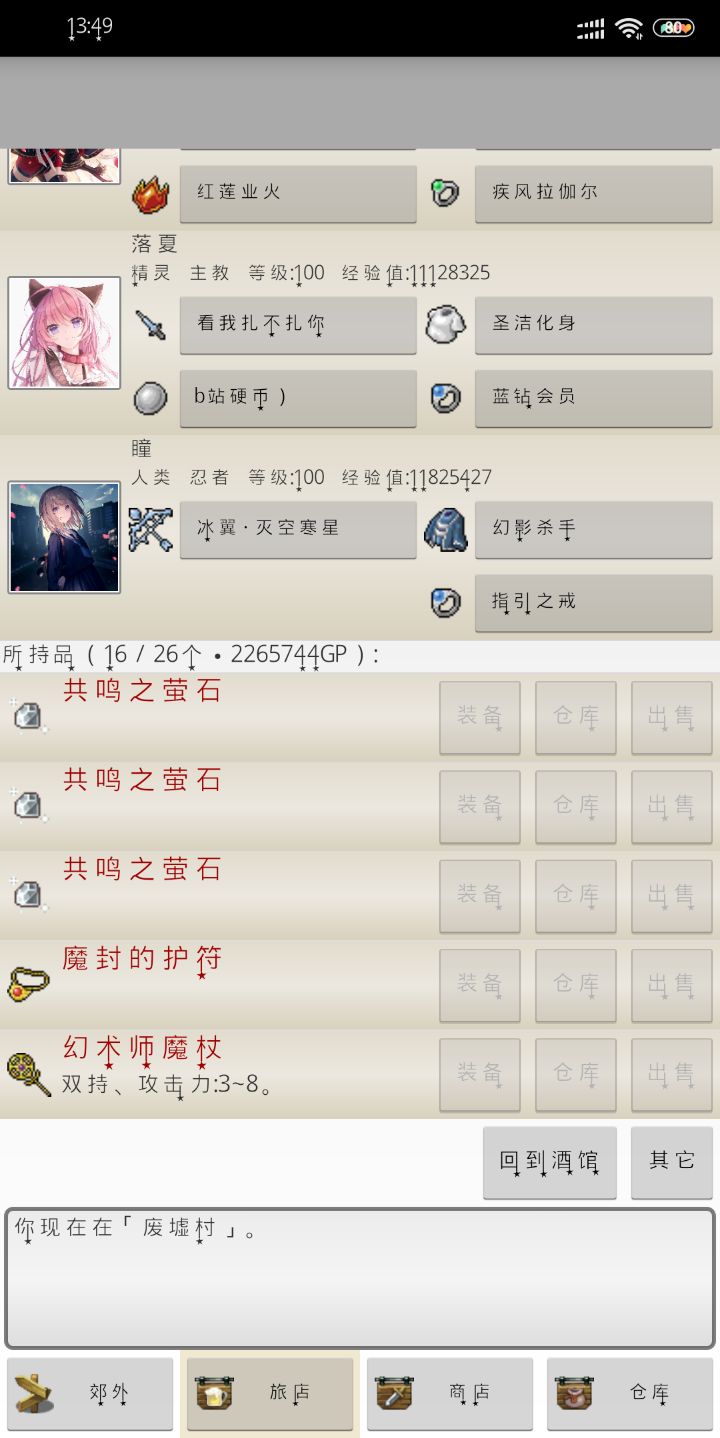Select 看我扎不扎你 weapon slot
Viewport: 720px width, 1438px height.
click(297, 325)
